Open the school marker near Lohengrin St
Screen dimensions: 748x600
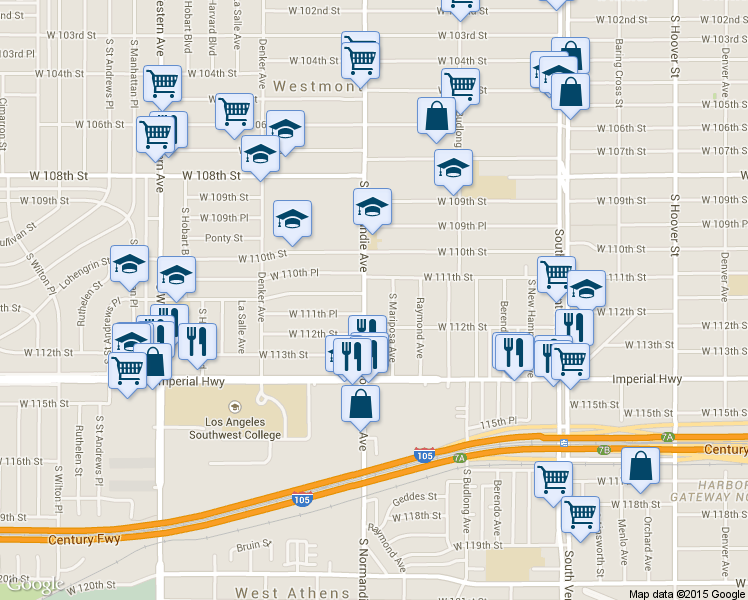click(129, 264)
